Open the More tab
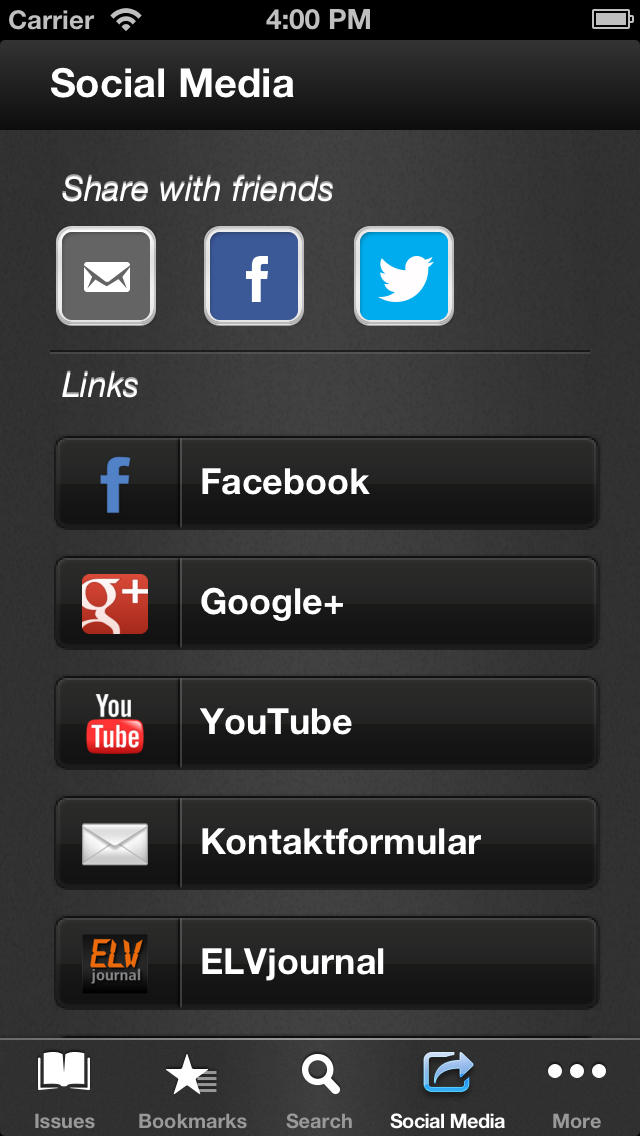The height and width of the screenshot is (1136, 640). tap(576, 1089)
